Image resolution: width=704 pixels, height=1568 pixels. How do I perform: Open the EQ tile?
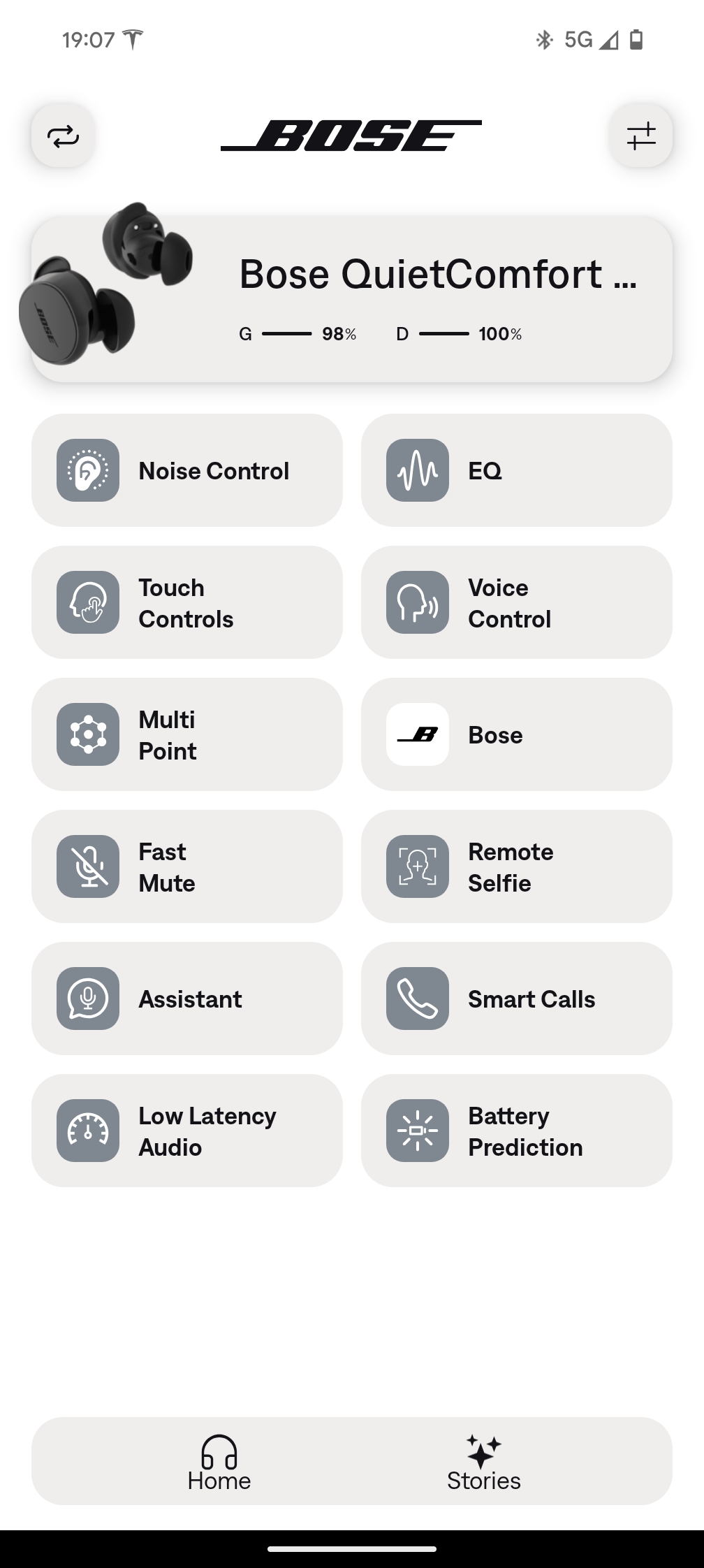[x=516, y=470]
